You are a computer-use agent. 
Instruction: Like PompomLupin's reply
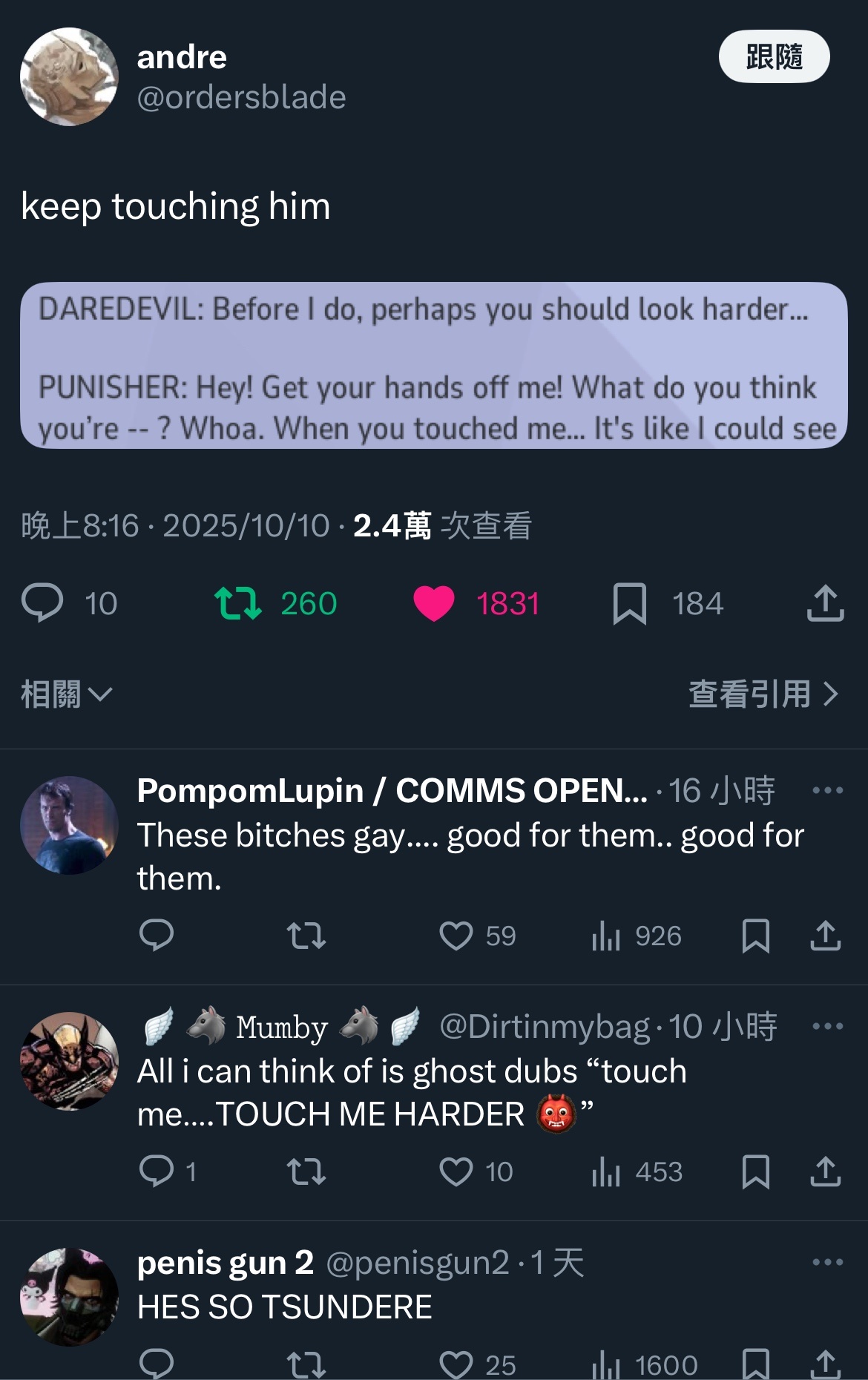[x=456, y=936]
